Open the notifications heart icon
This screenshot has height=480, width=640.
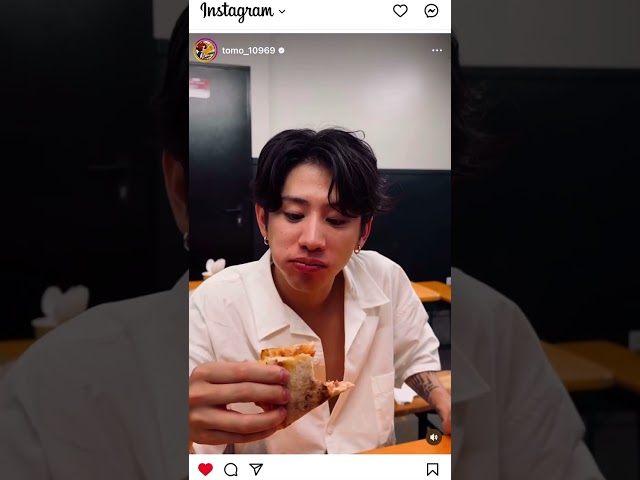coord(400,11)
